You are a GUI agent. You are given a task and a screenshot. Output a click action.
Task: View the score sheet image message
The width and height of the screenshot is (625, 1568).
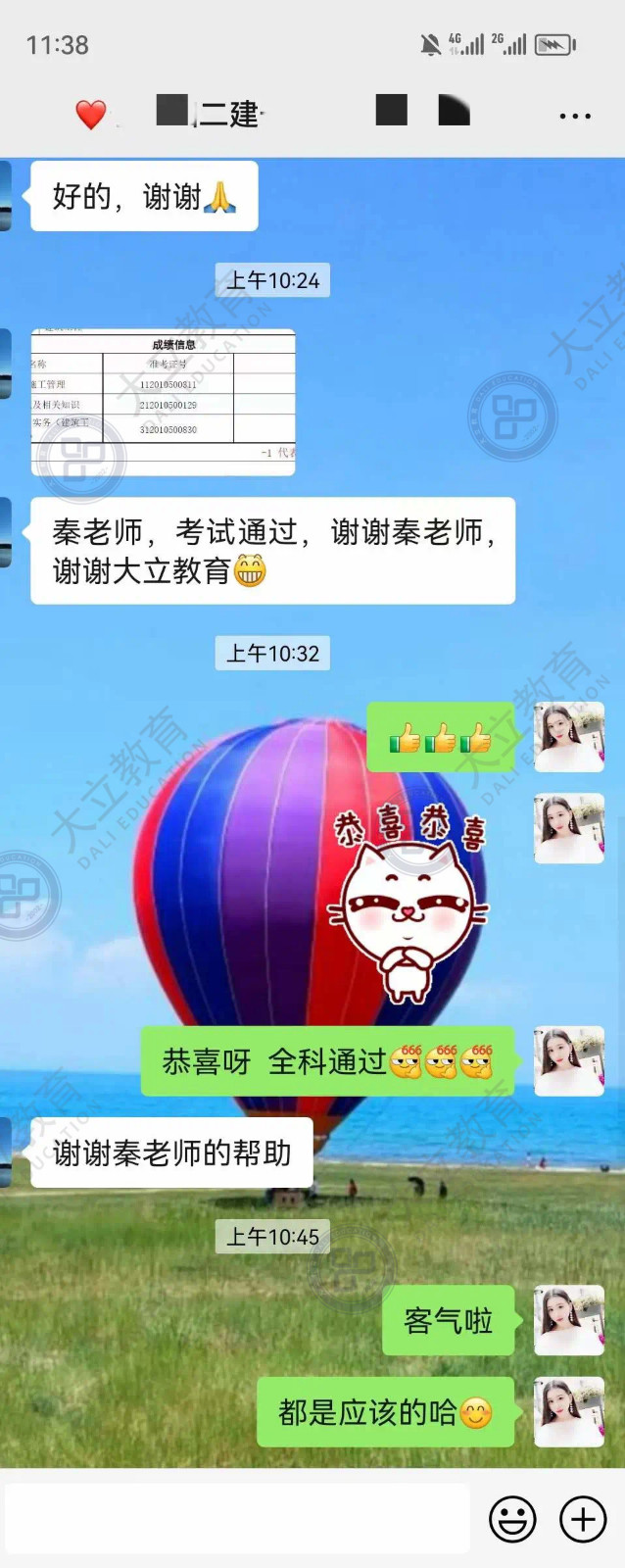pyautogui.click(x=164, y=402)
